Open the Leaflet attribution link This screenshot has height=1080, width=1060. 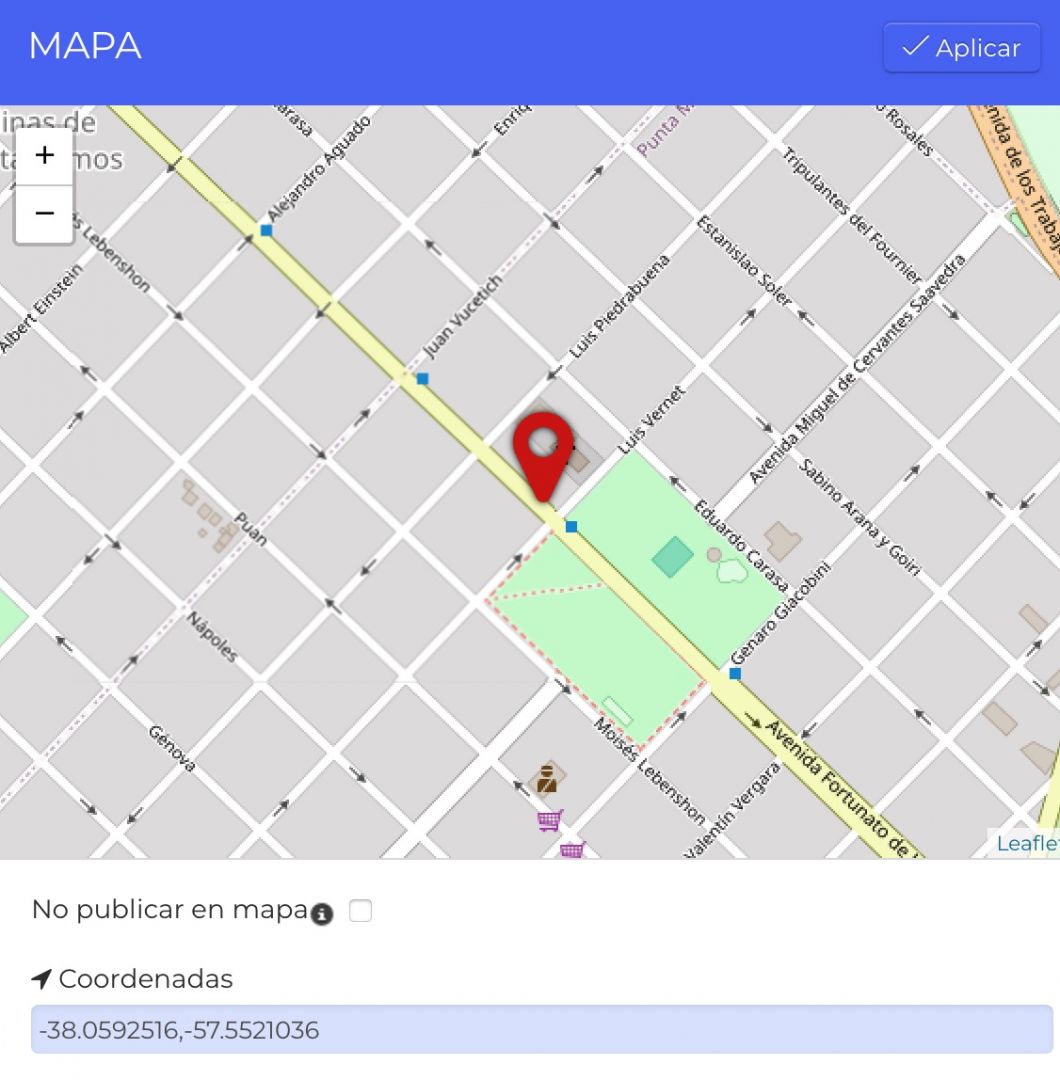pos(1027,844)
